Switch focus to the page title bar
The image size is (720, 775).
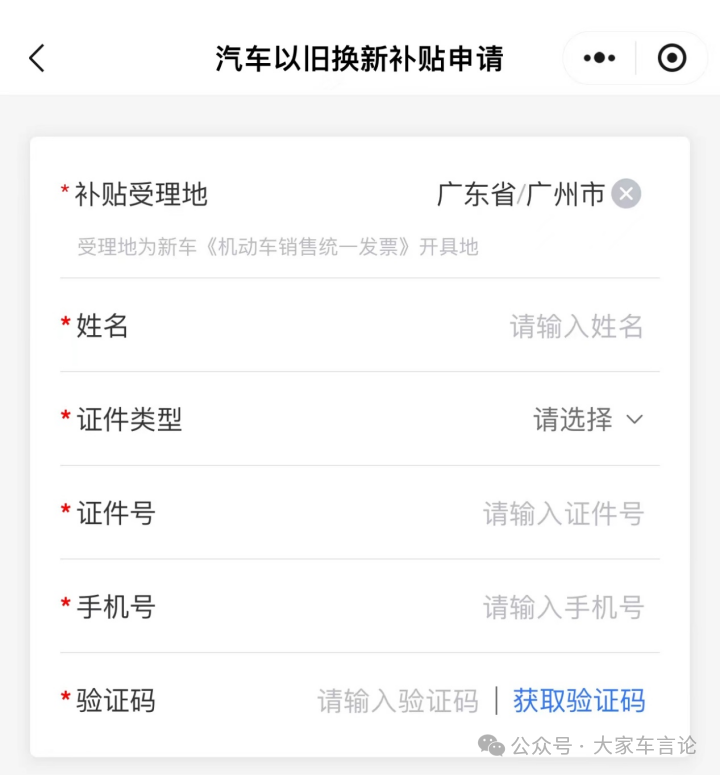click(360, 58)
